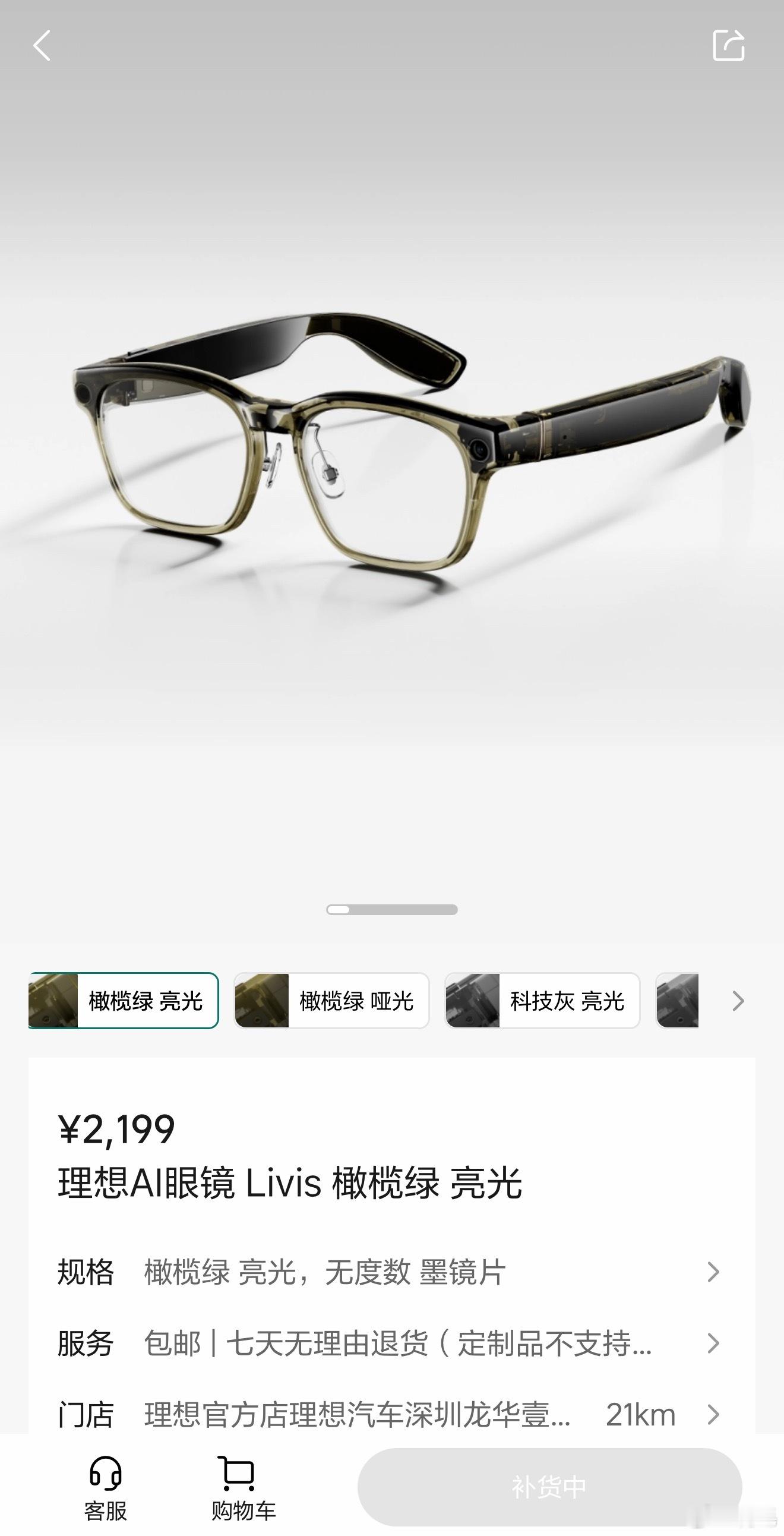Click the back arrow icon
Screen dimensions: 784x1536
[43, 46]
